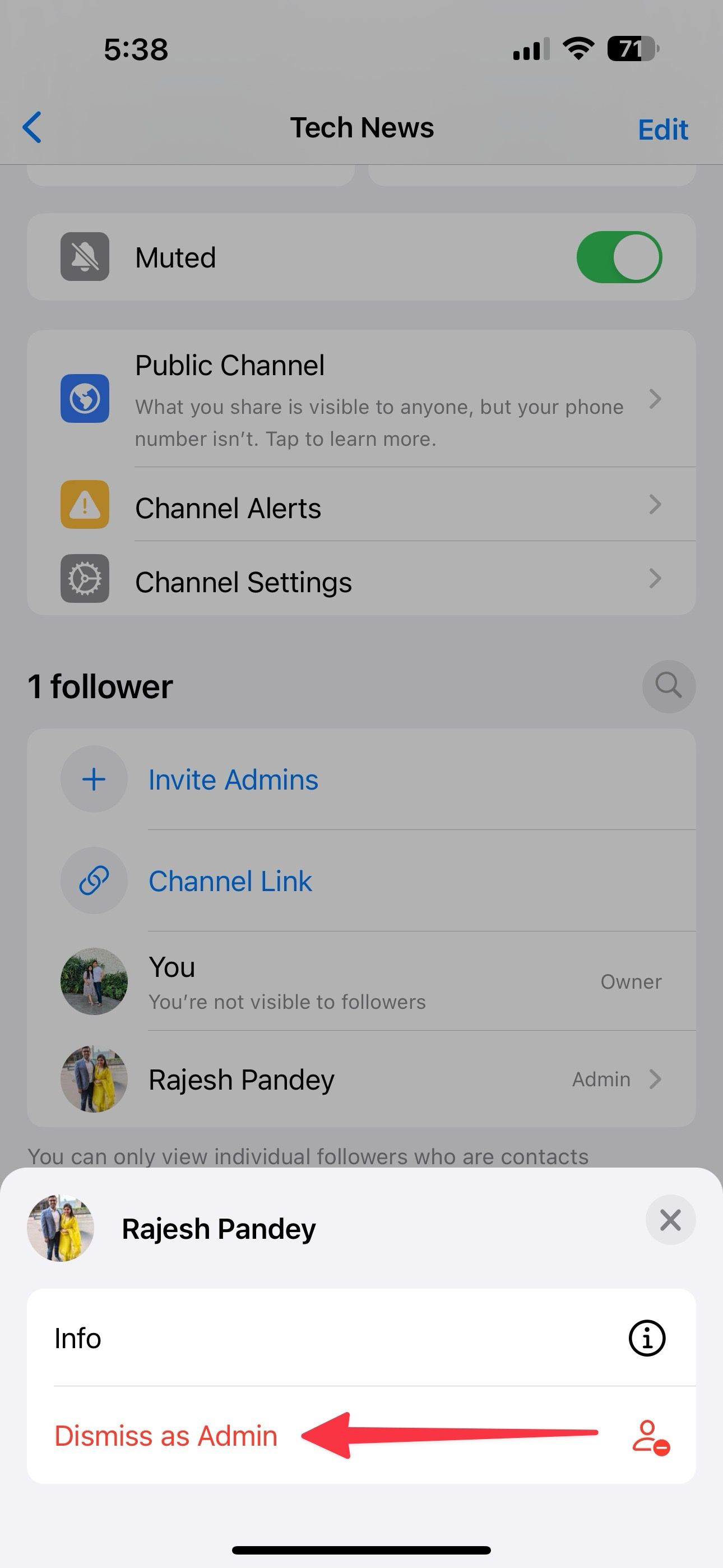Image resolution: width=723 pixels, height=1568 pixels.
Task: Expand the Public Channel details chevron
Action: point(655,399)
